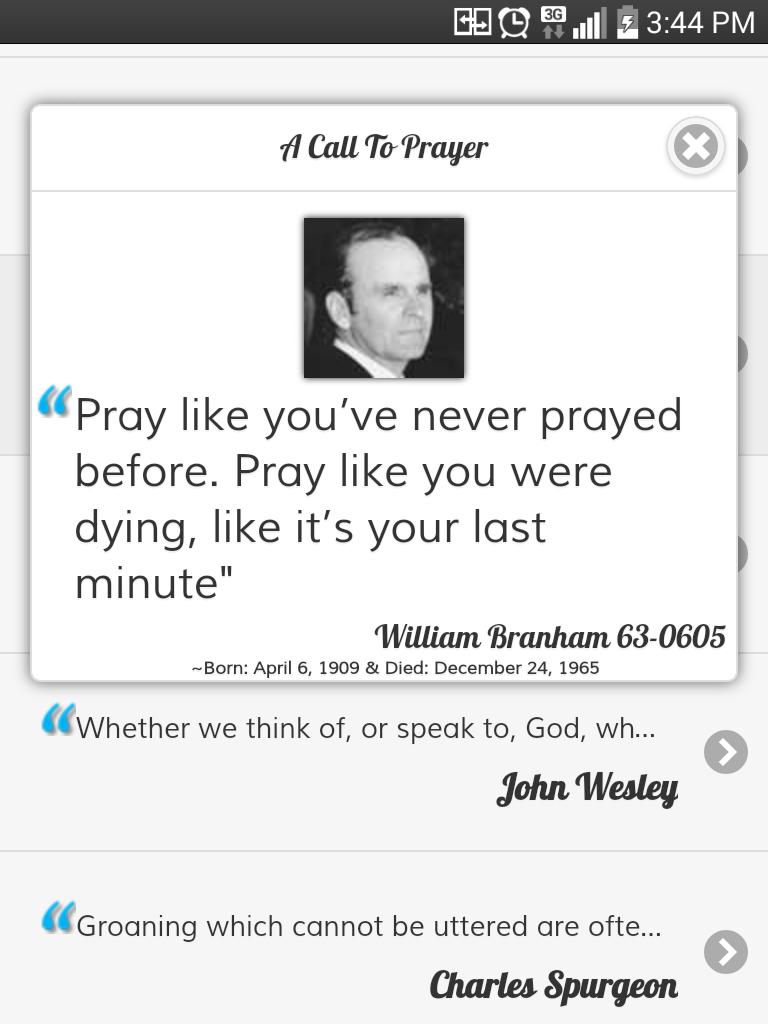The image size is (768, 1024).
Task: Tap the Charles Spurgeon author name
Action: point(555,987)
